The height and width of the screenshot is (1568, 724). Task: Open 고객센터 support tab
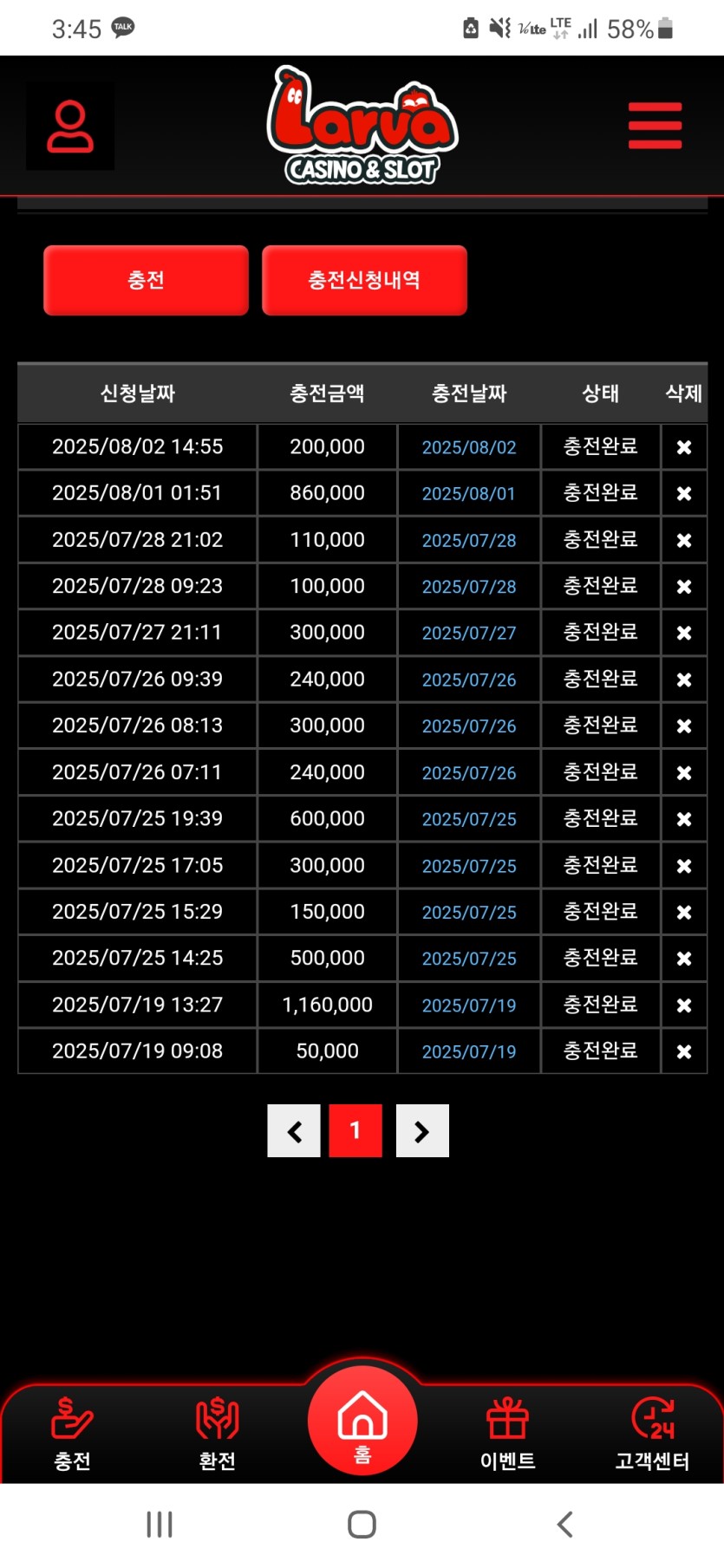point(652,1433)
